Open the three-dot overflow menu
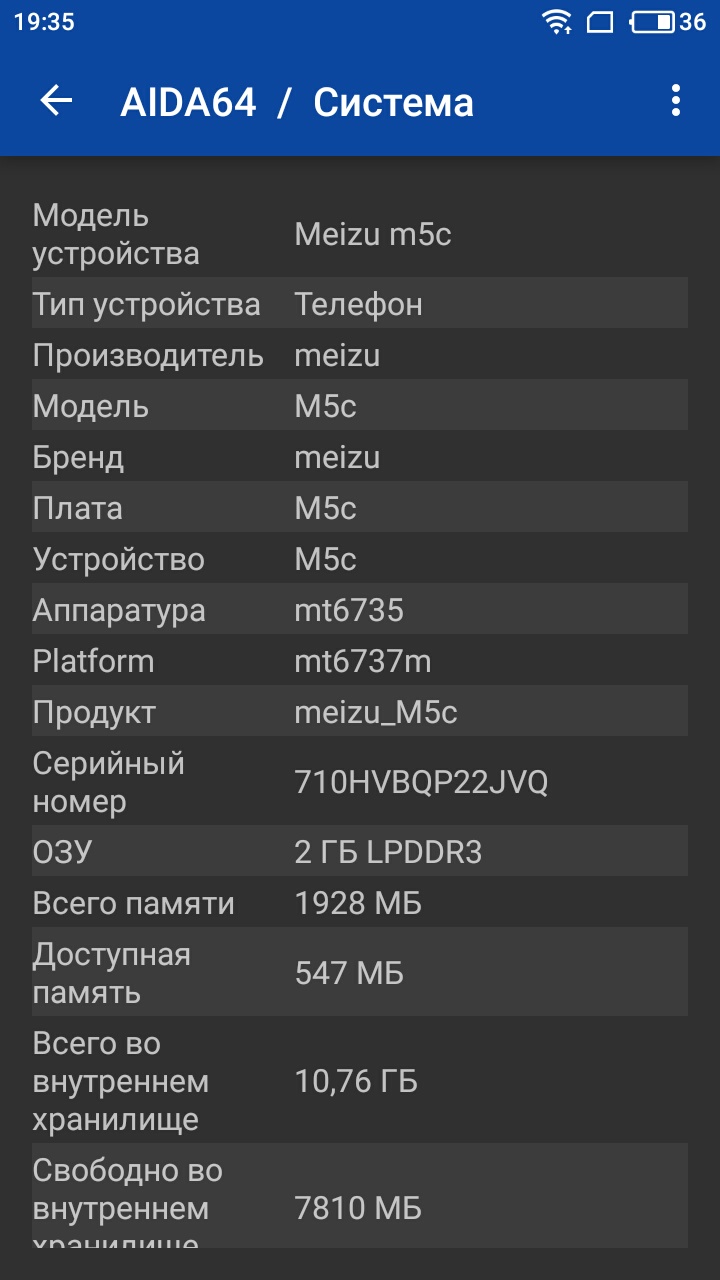The width and height of the screenshot is (720, 1280). 676,101
